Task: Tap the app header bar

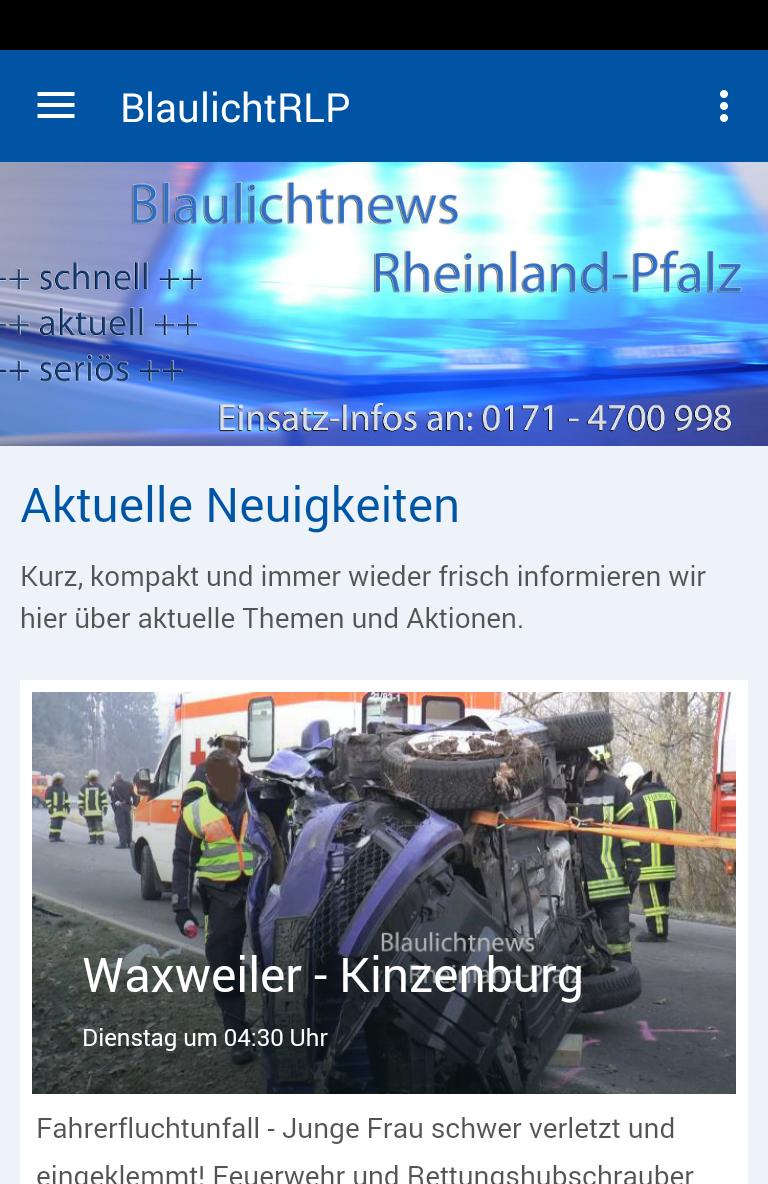Action: point(384,105)
